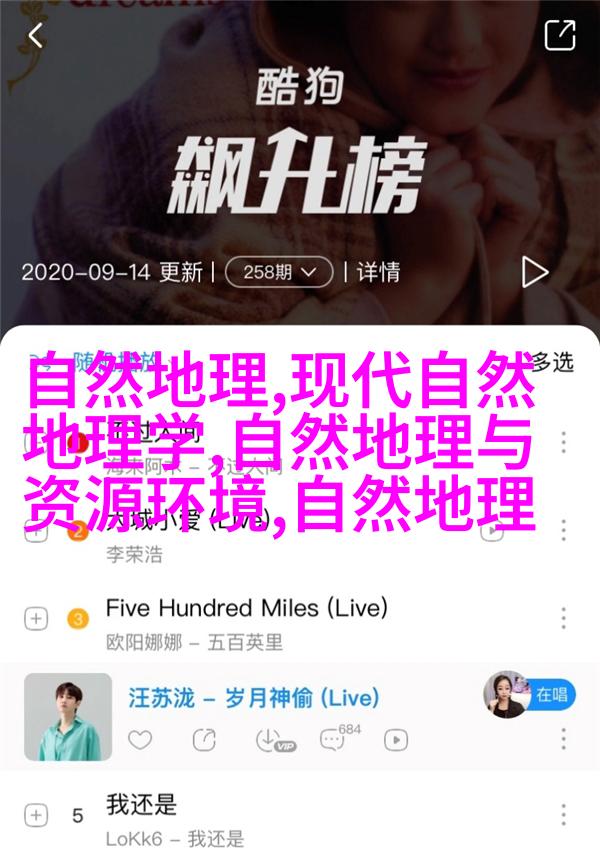Open more options for Five Hundred Miles

(x=564, y=619)
